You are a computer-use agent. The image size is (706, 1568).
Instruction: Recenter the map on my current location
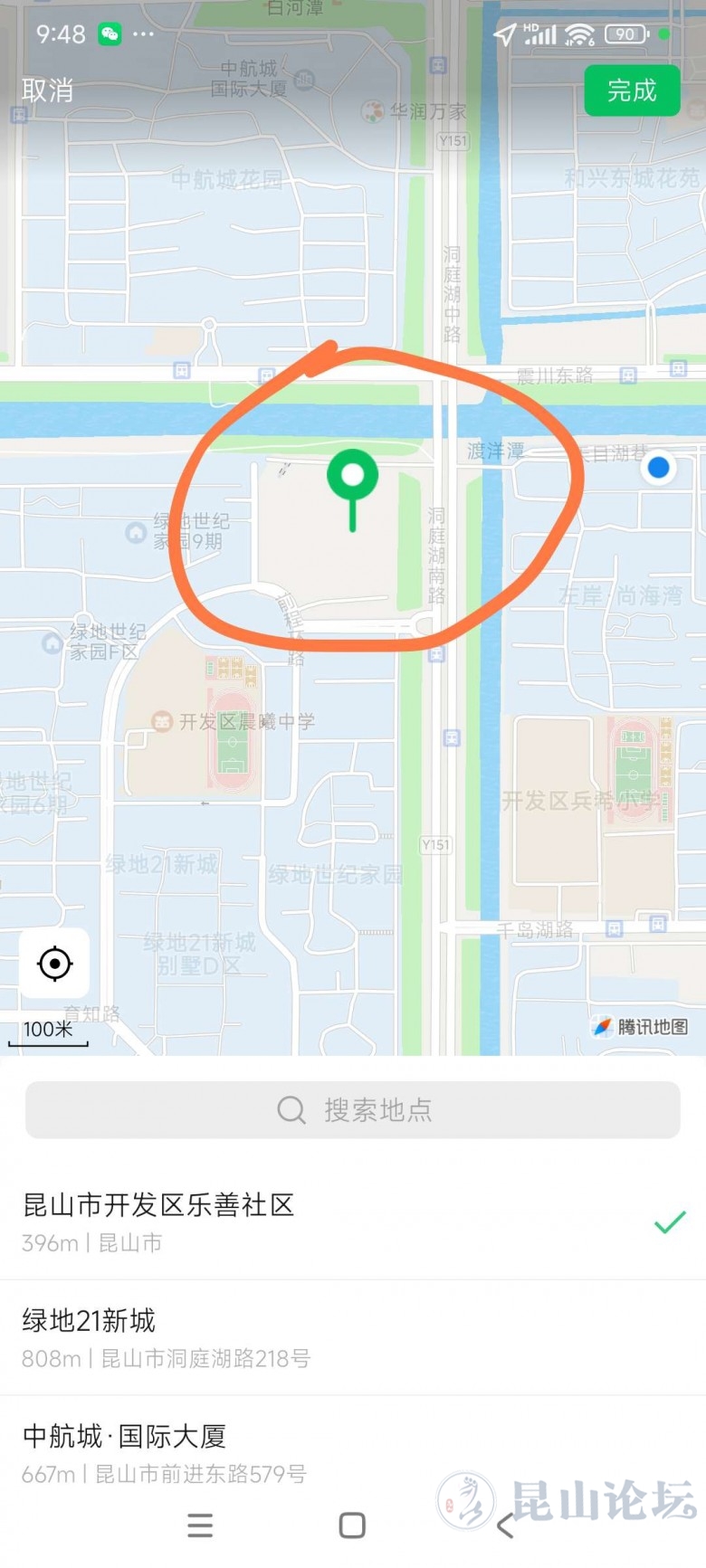(x=54, y=964)
